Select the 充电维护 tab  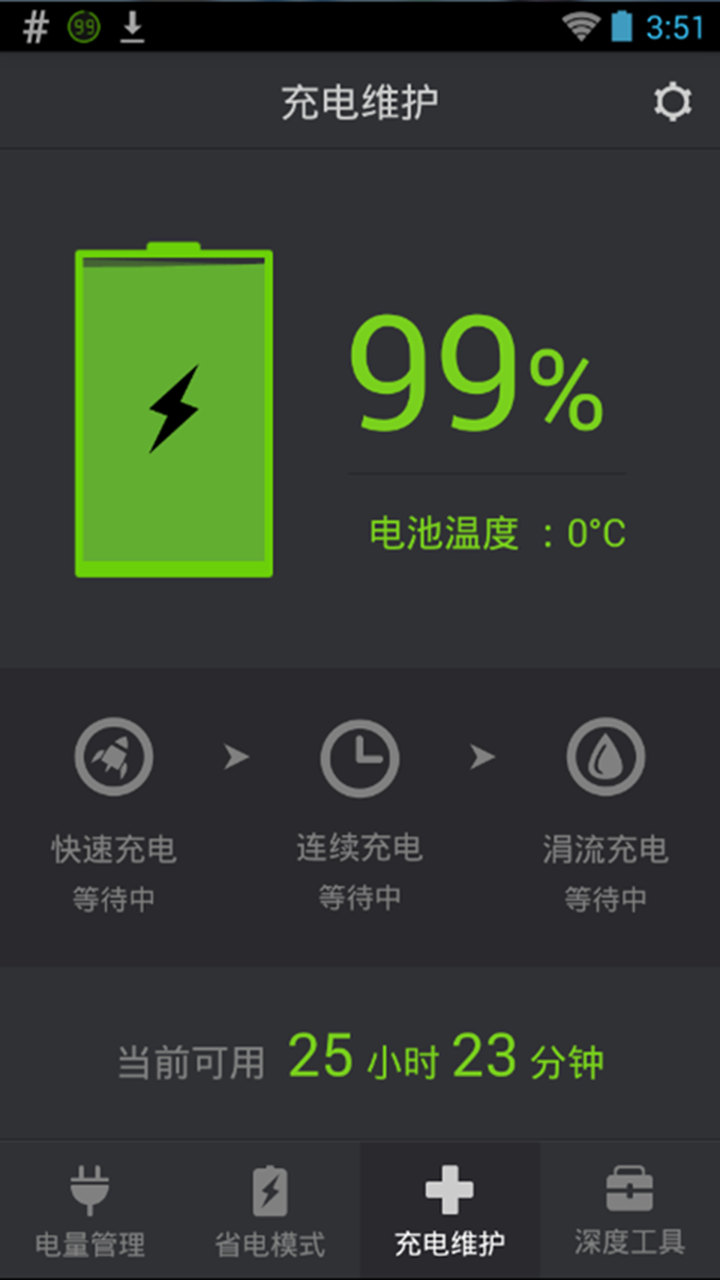click(x=450, y=1210)
